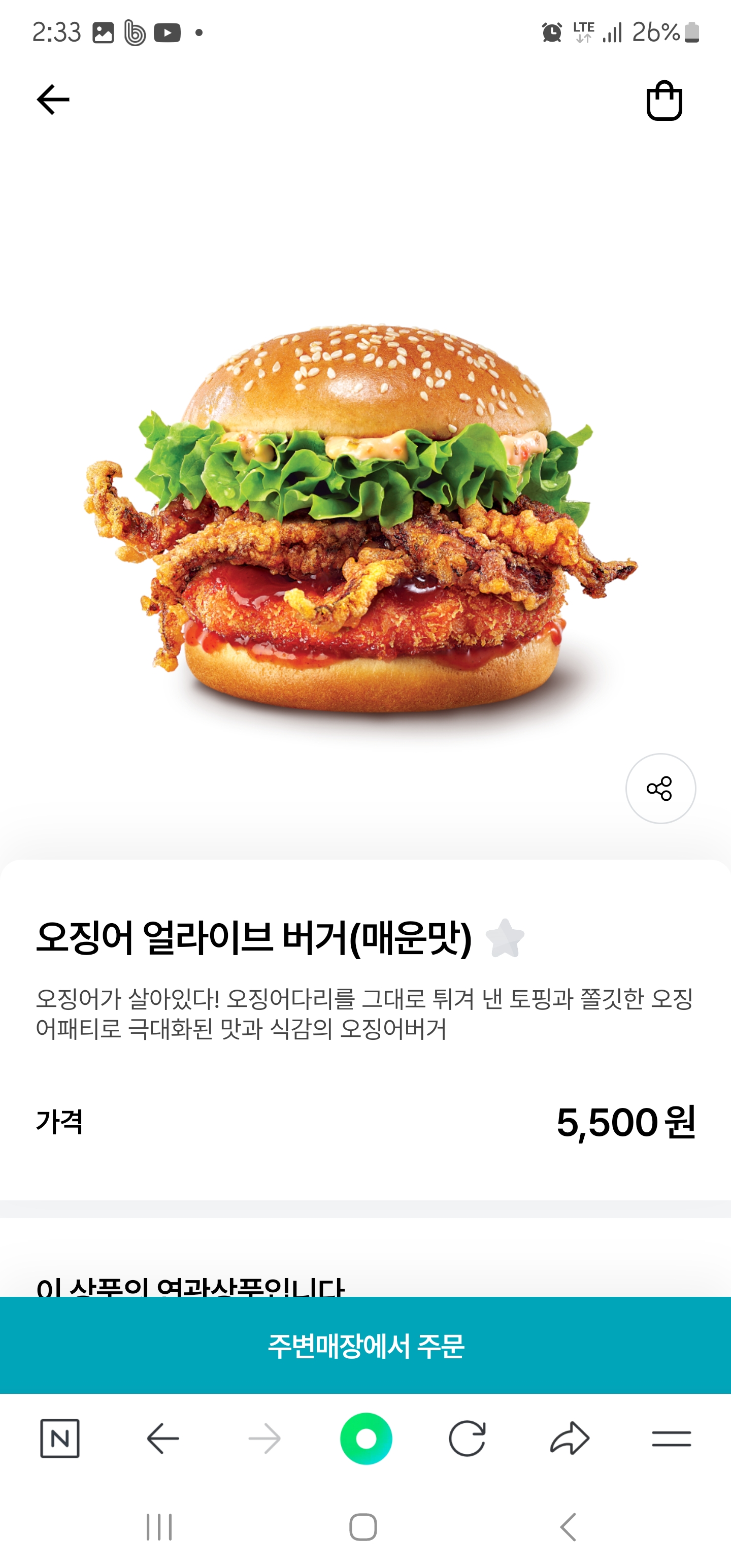Open the shopping bag cart
This screenshot has width=731, height=1568.
coord(663,101)
